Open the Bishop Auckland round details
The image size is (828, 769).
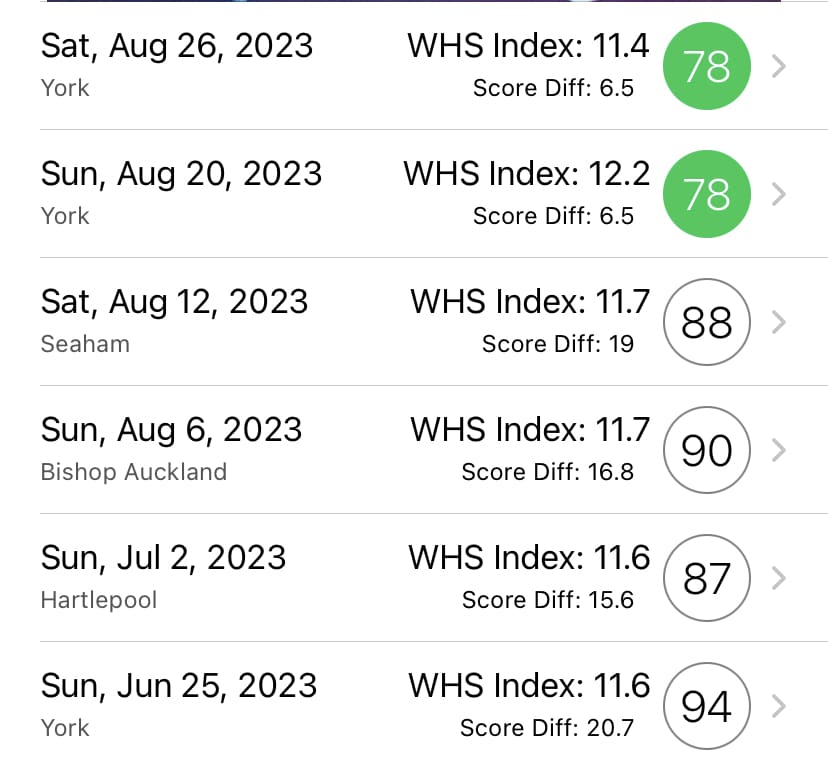(414, 450)
